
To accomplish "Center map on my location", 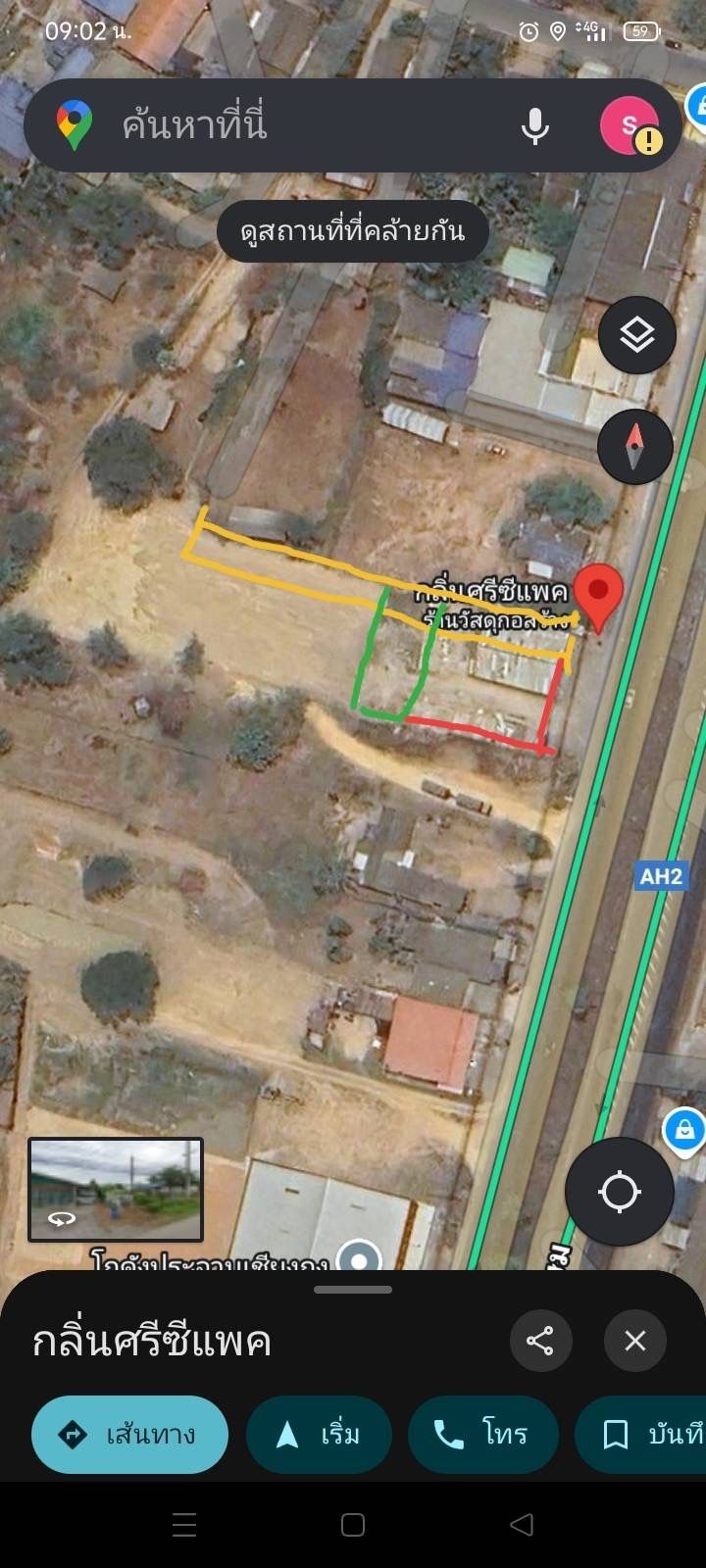I will pos(620,1192).
